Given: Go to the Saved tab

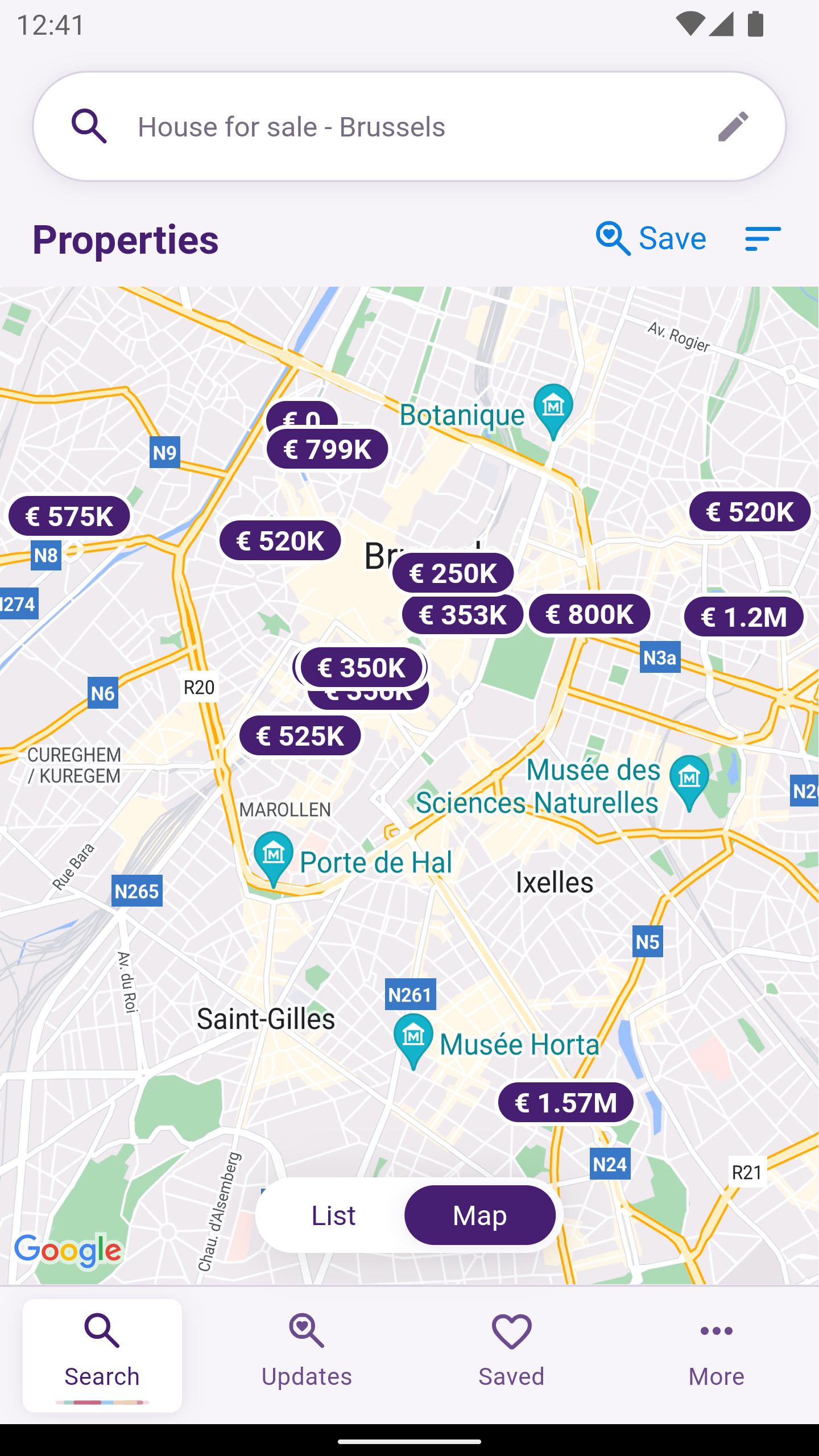Looking at the screenshot, I should point(511,1354).
